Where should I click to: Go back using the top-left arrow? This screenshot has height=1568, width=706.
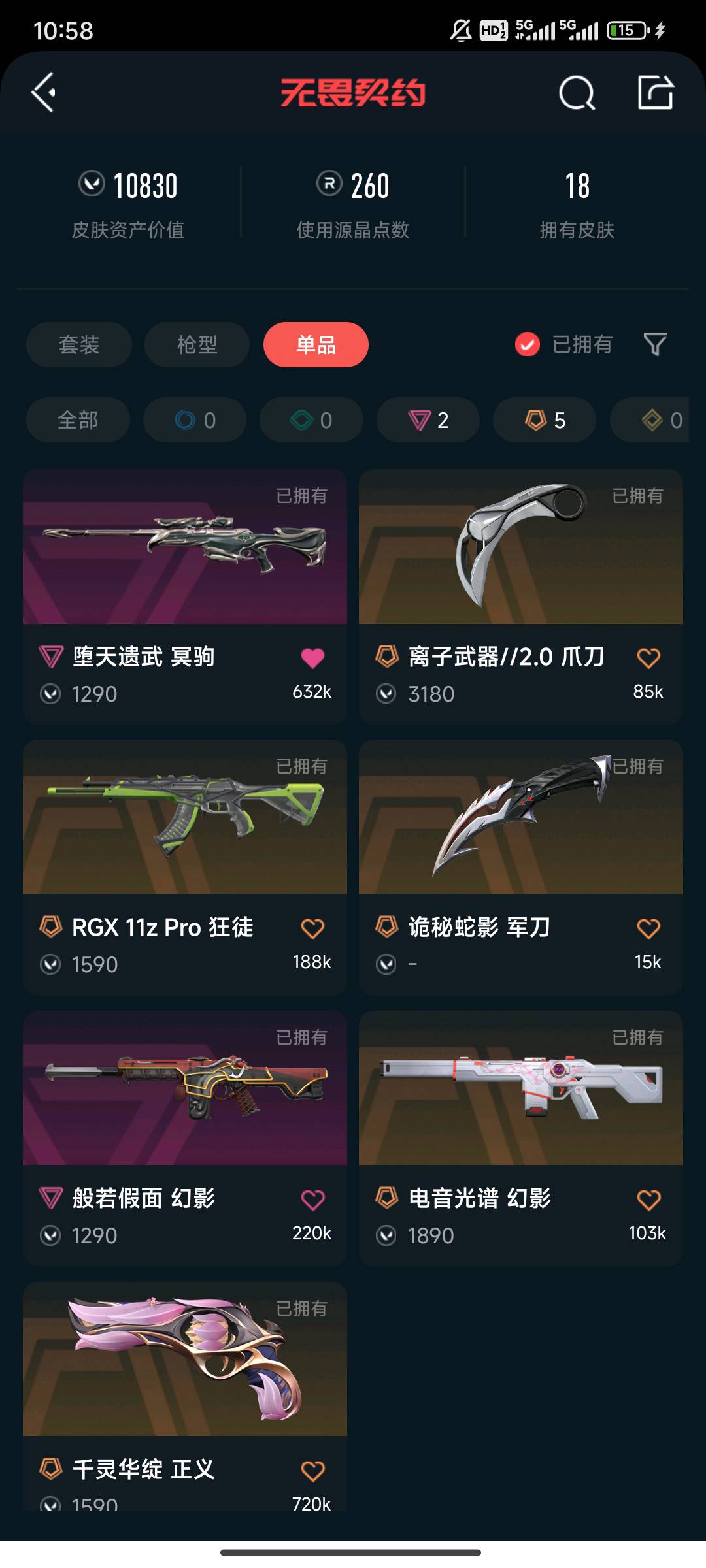coord(43,93)
